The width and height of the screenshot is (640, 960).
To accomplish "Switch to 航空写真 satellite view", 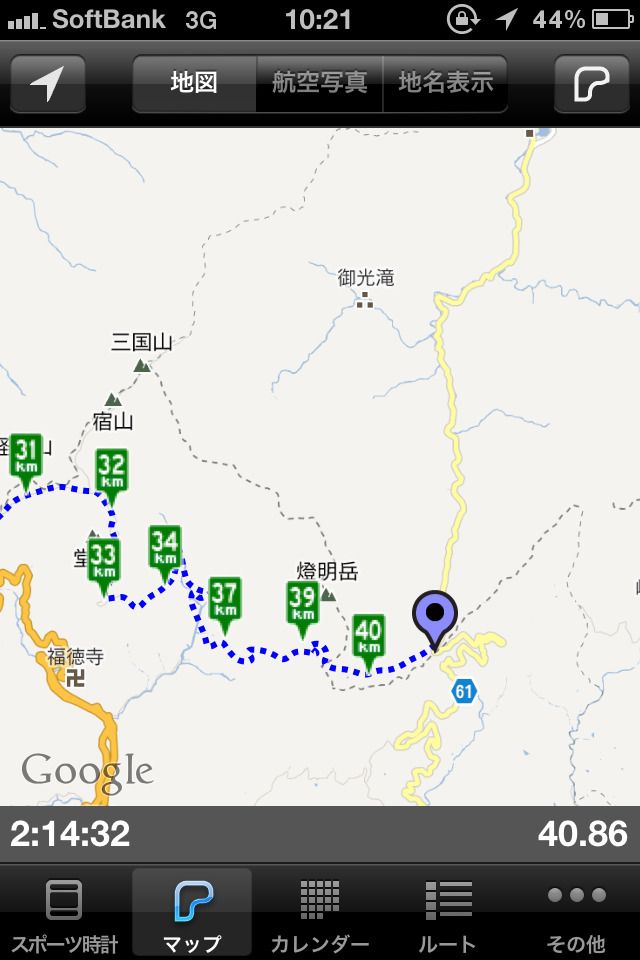I will 319,83.
